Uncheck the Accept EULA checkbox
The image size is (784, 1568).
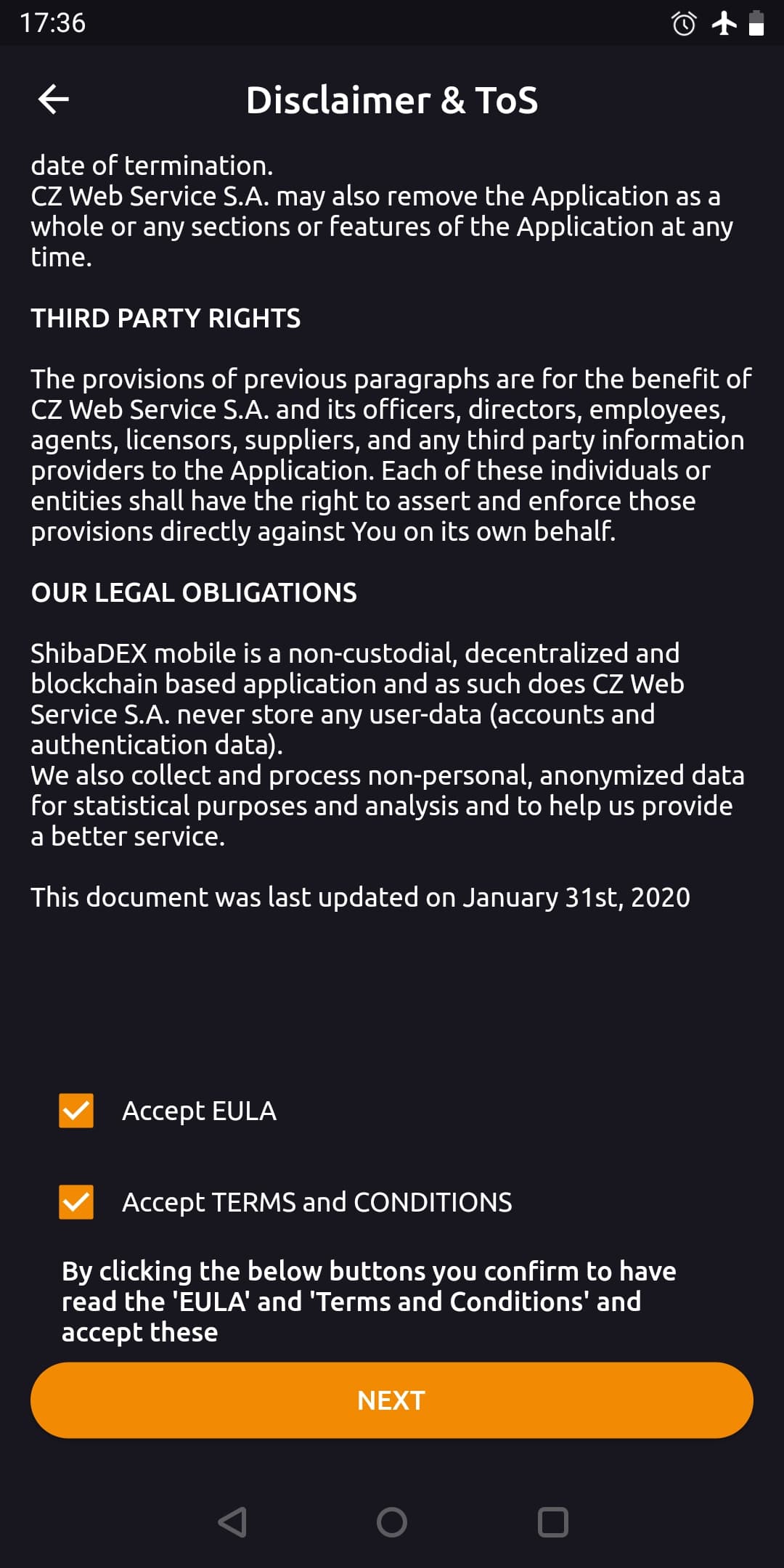click(76, 1111)
